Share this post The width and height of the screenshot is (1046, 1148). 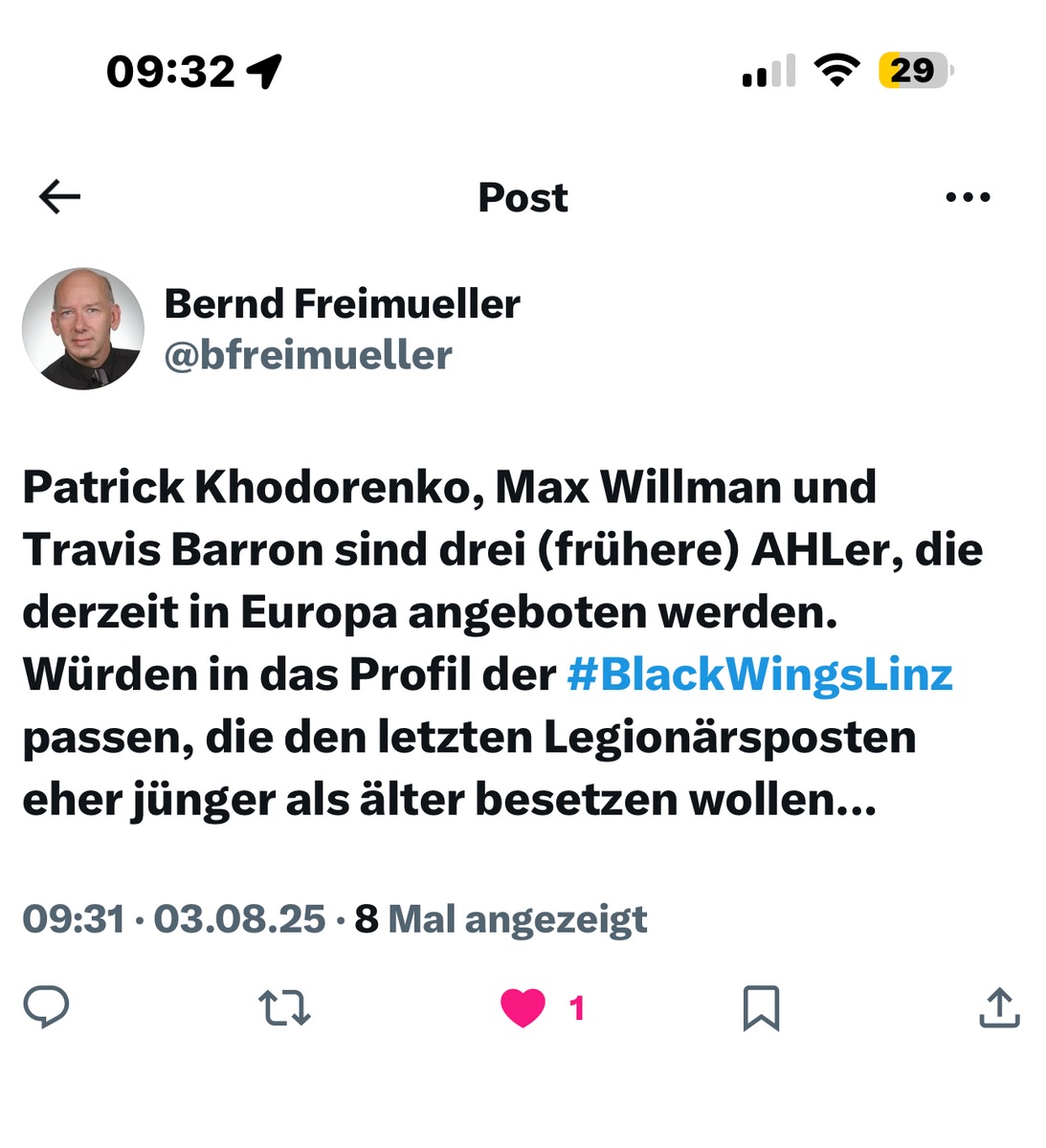999,1008
